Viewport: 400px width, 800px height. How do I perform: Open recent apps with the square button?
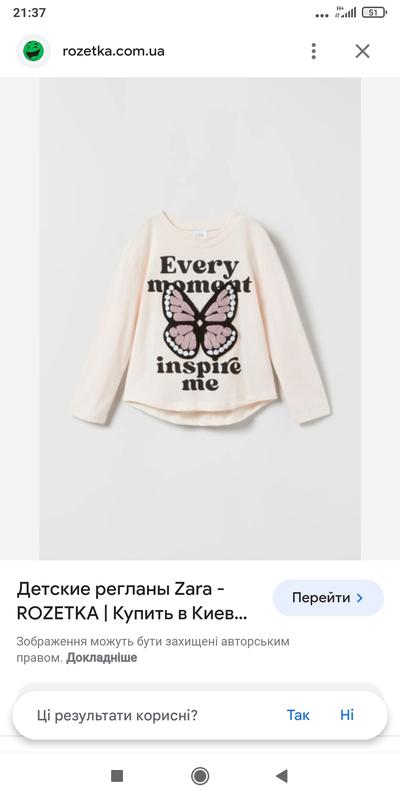pyautogui.click(x=117, y=776)
